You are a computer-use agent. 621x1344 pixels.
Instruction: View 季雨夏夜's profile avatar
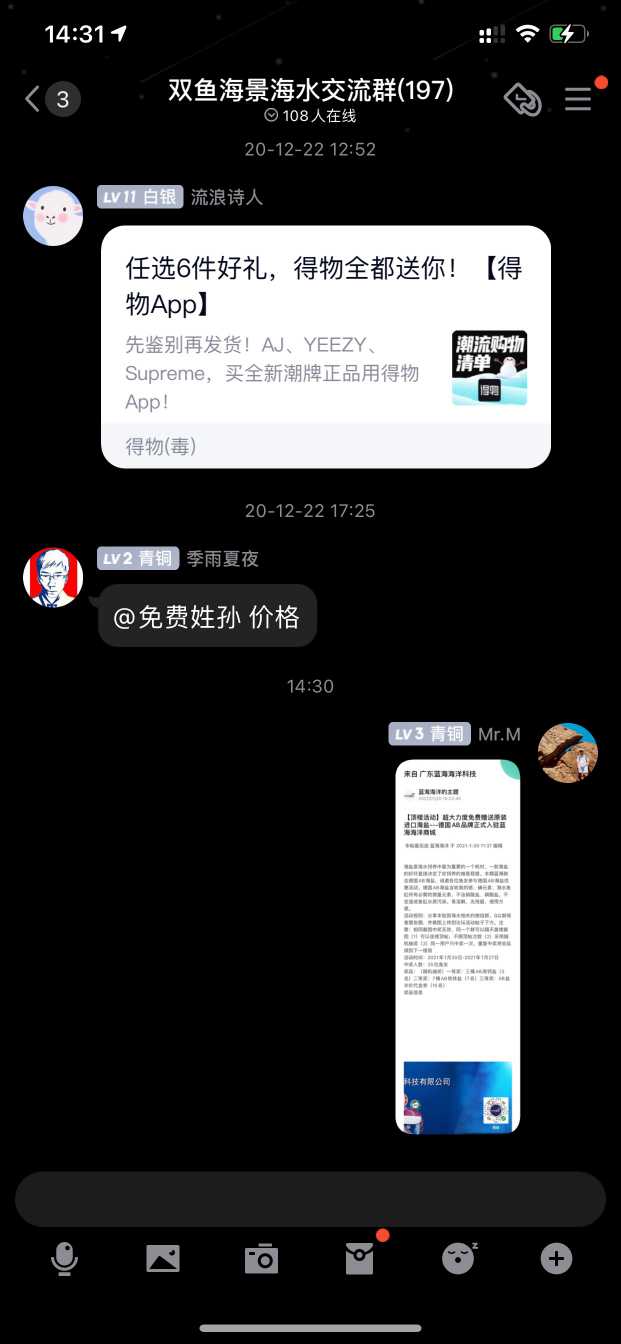(53, 577)
